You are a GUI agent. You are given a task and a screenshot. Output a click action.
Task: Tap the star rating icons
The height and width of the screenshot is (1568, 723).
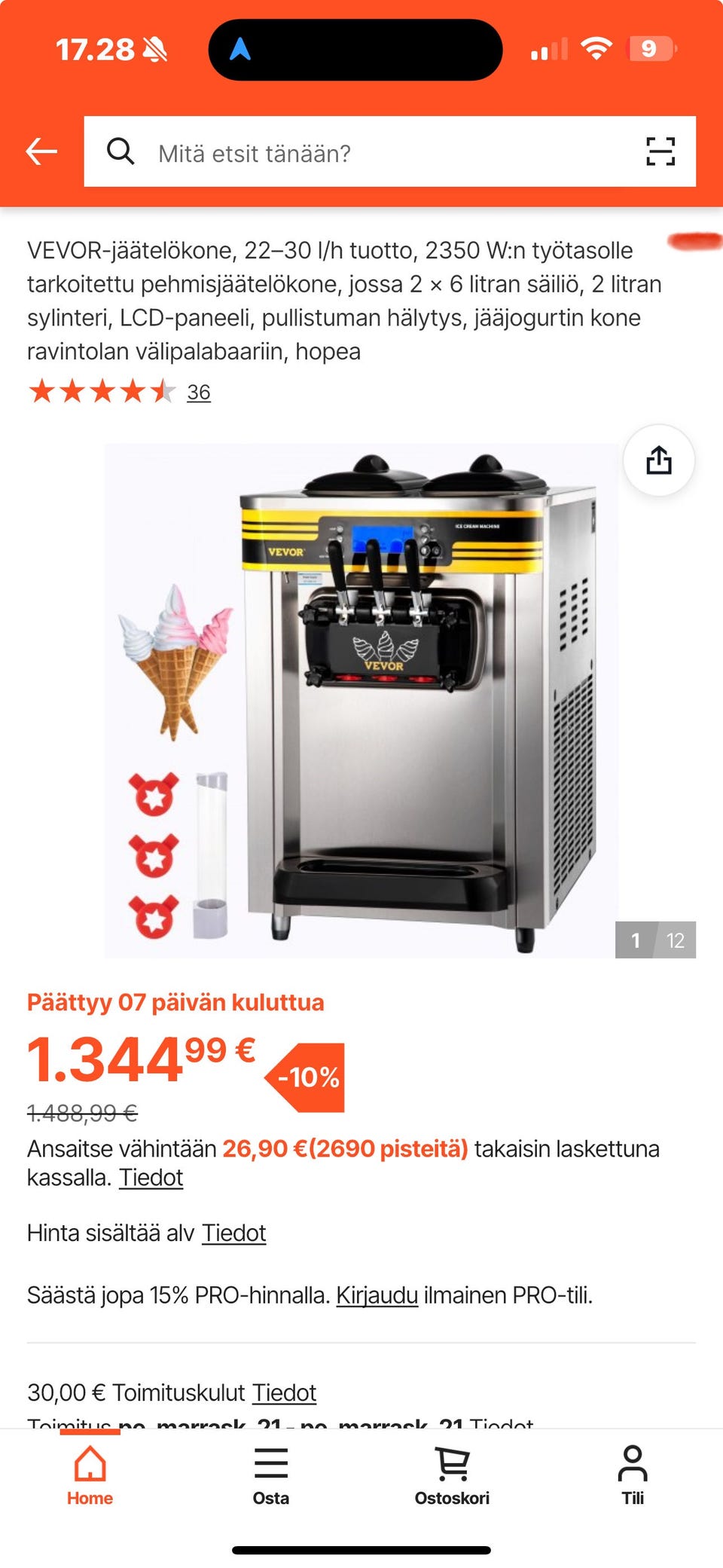tap(98, 392)
